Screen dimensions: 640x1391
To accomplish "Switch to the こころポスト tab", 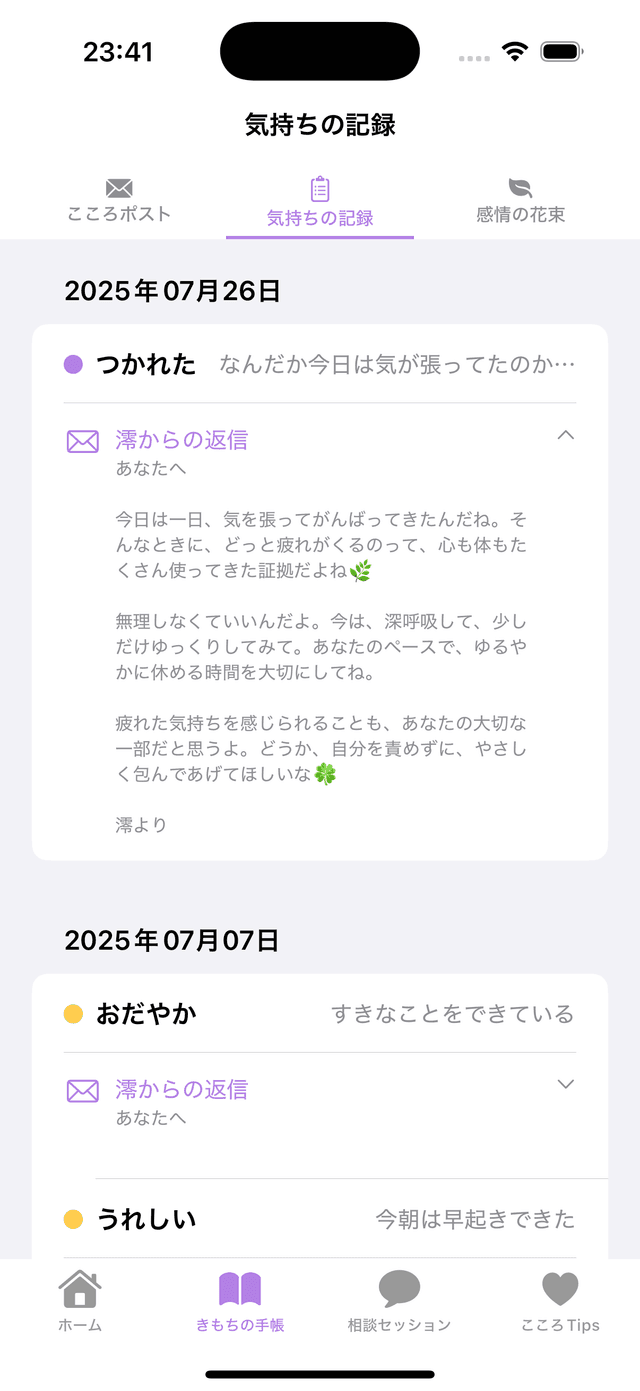I will tap(119, 201).
